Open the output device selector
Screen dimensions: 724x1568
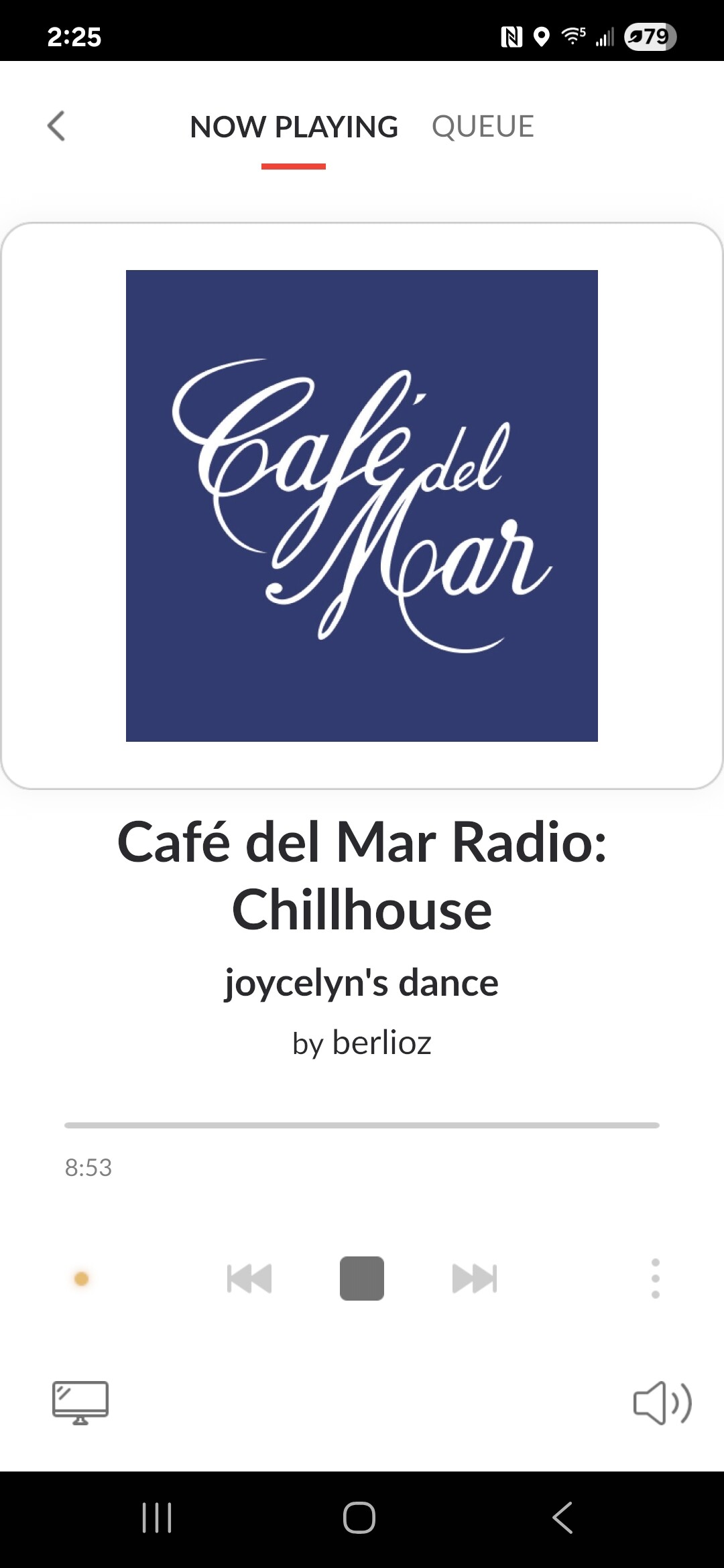tap(80, 1402)
